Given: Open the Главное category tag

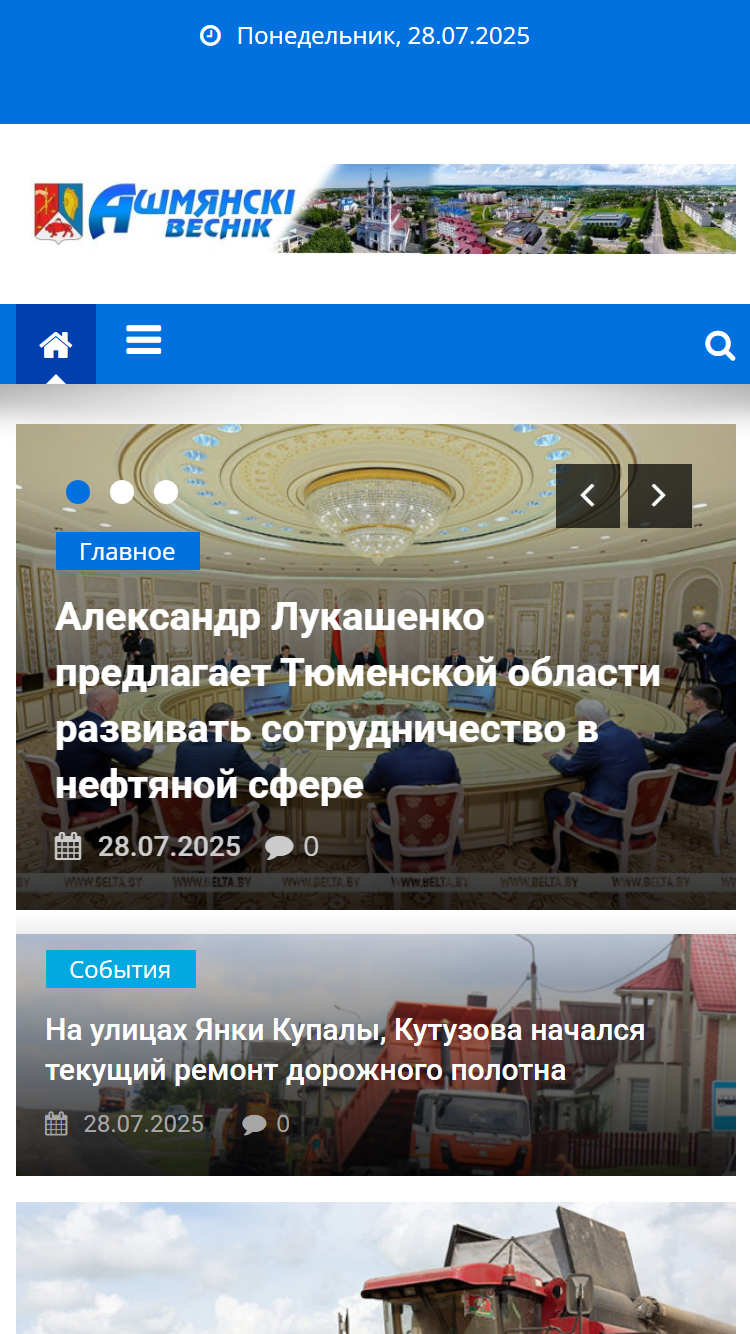Looking at the screenshot, I should 128,551.
